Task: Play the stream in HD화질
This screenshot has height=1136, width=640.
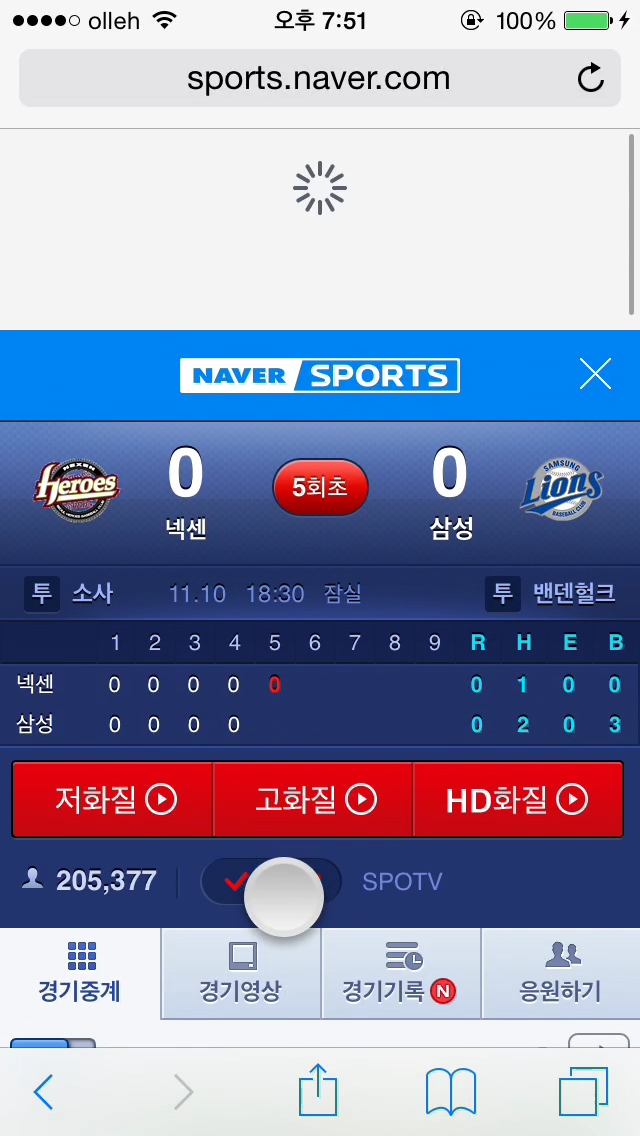Action: point(518,800)
